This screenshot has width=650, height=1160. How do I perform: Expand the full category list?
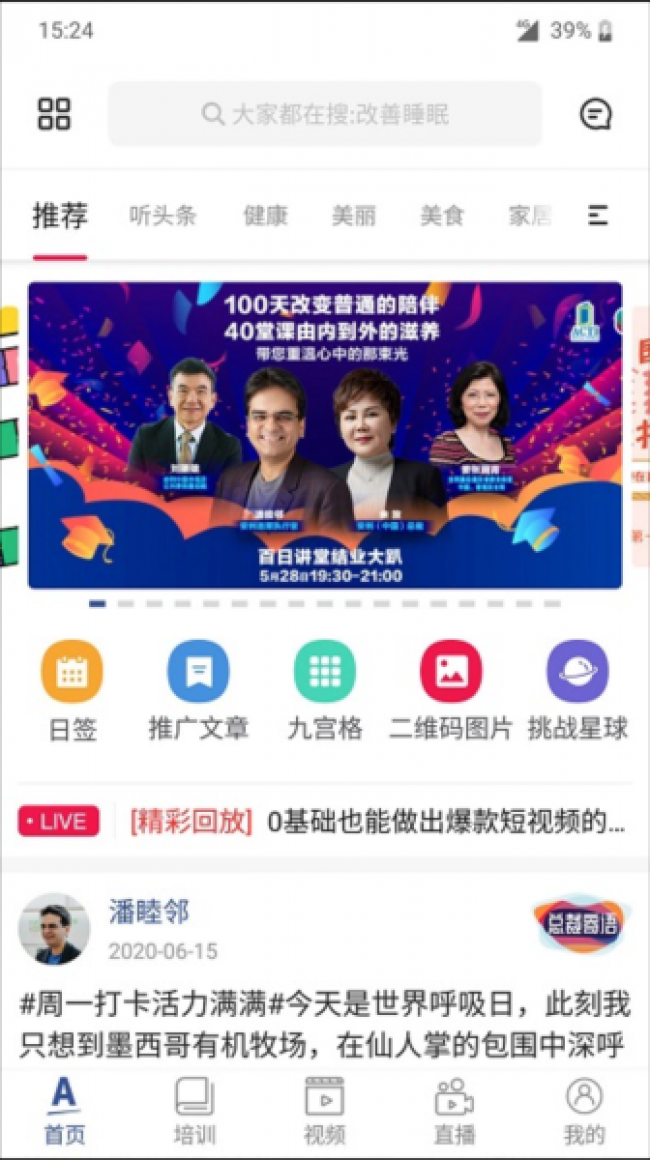point(598,215)
